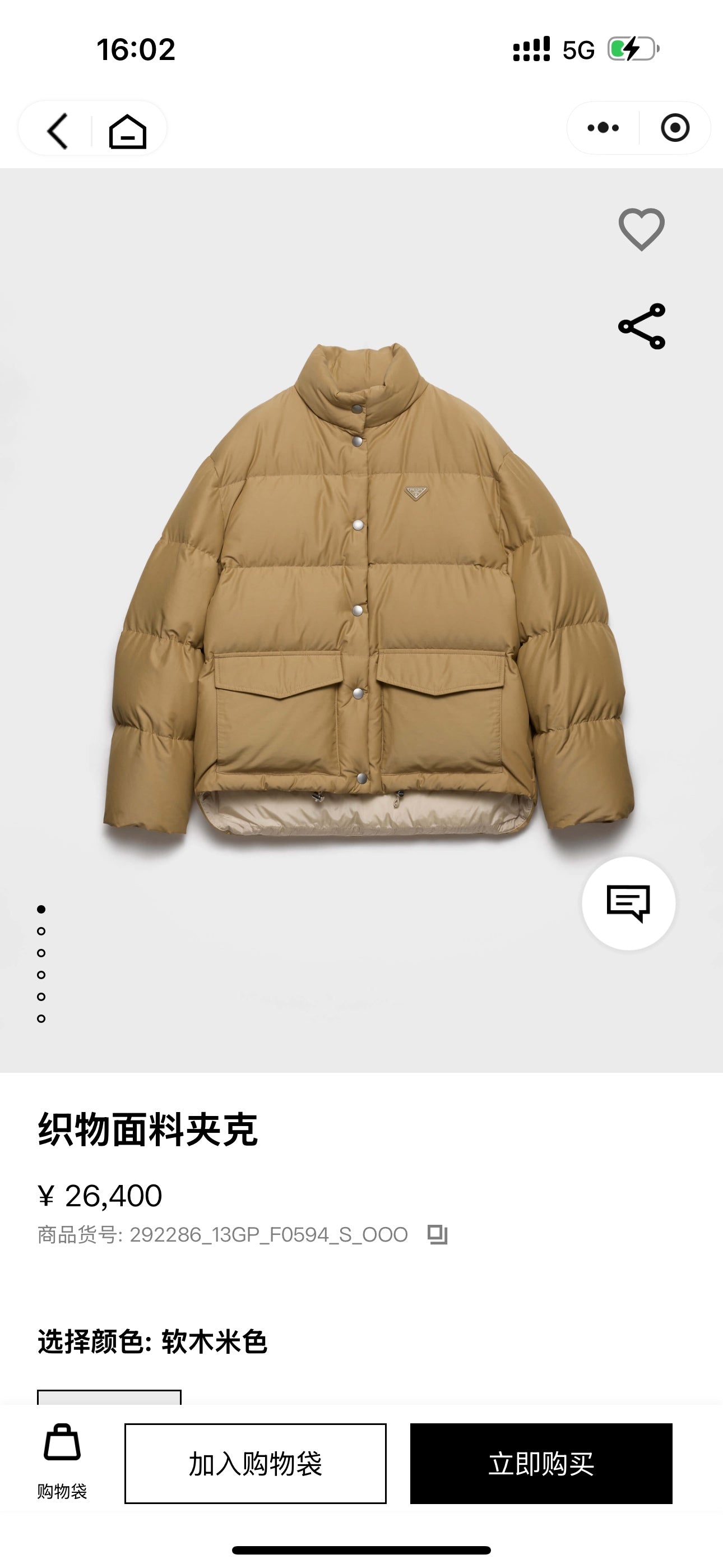Share this jacket product
The height and width of the screenshot is (1568, 723).
[641, 326]
